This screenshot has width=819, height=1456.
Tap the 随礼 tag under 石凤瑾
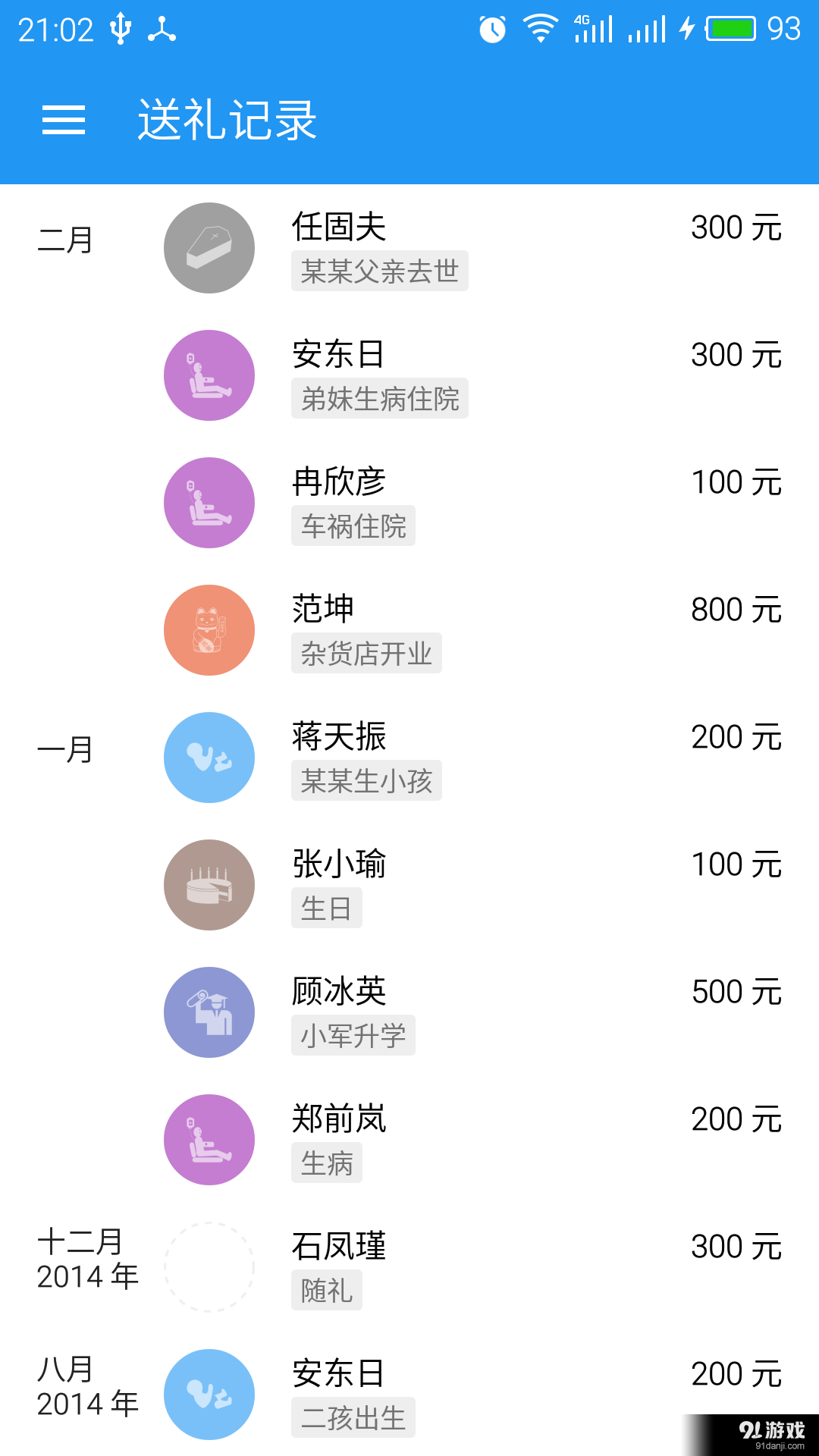click(x=326, y=1289)
